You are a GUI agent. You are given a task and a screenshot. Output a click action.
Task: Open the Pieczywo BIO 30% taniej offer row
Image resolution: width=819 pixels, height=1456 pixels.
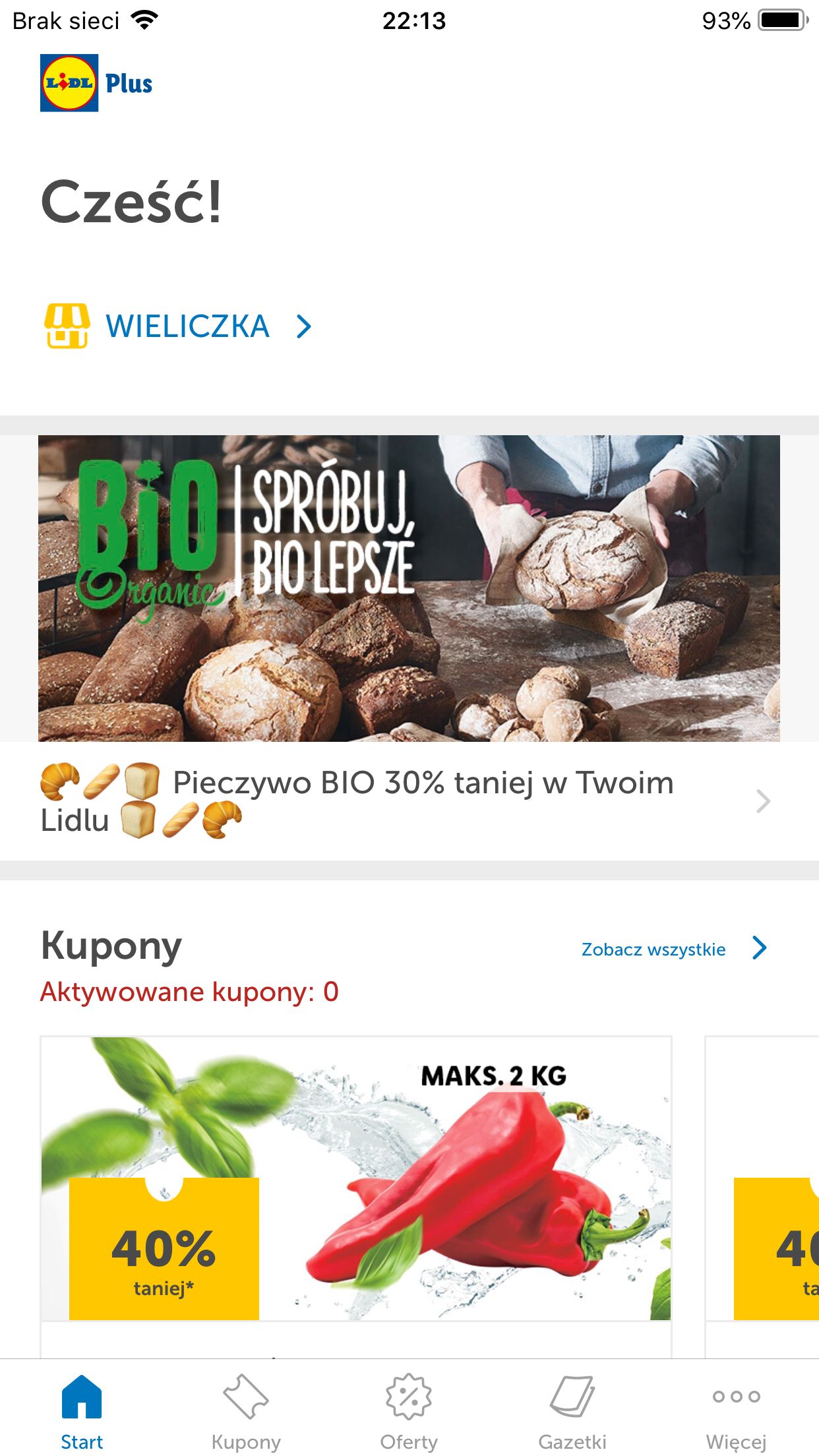tap(409, 801)
